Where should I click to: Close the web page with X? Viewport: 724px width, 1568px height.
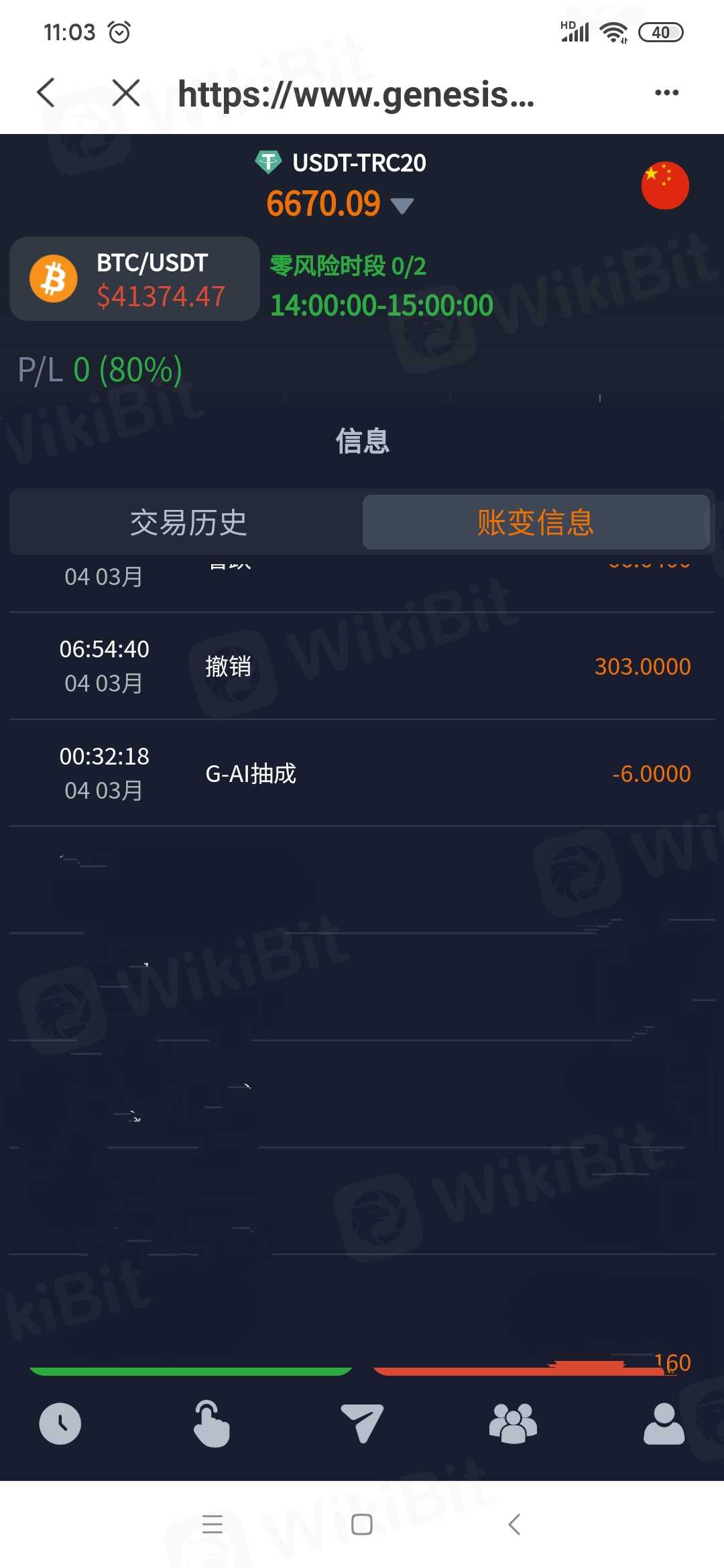(x=126, y=92)
